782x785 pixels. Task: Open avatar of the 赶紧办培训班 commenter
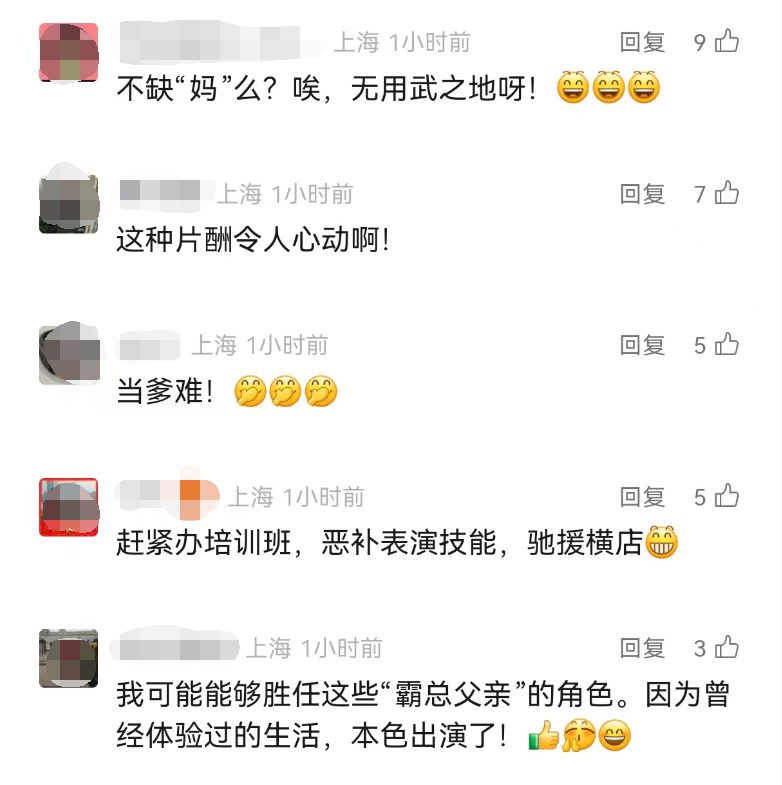tap(68, 506)
